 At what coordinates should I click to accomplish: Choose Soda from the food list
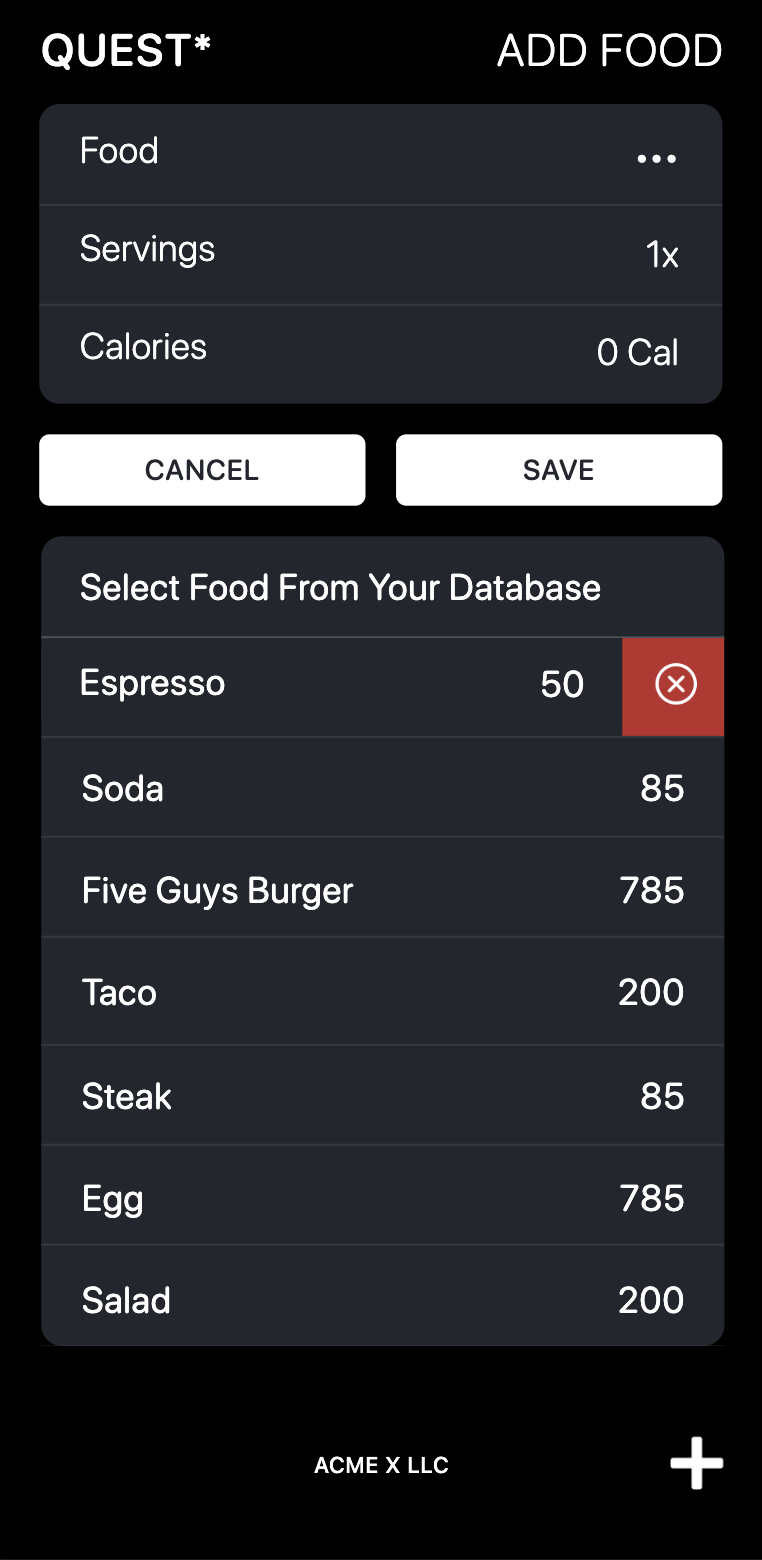point(380,788)
